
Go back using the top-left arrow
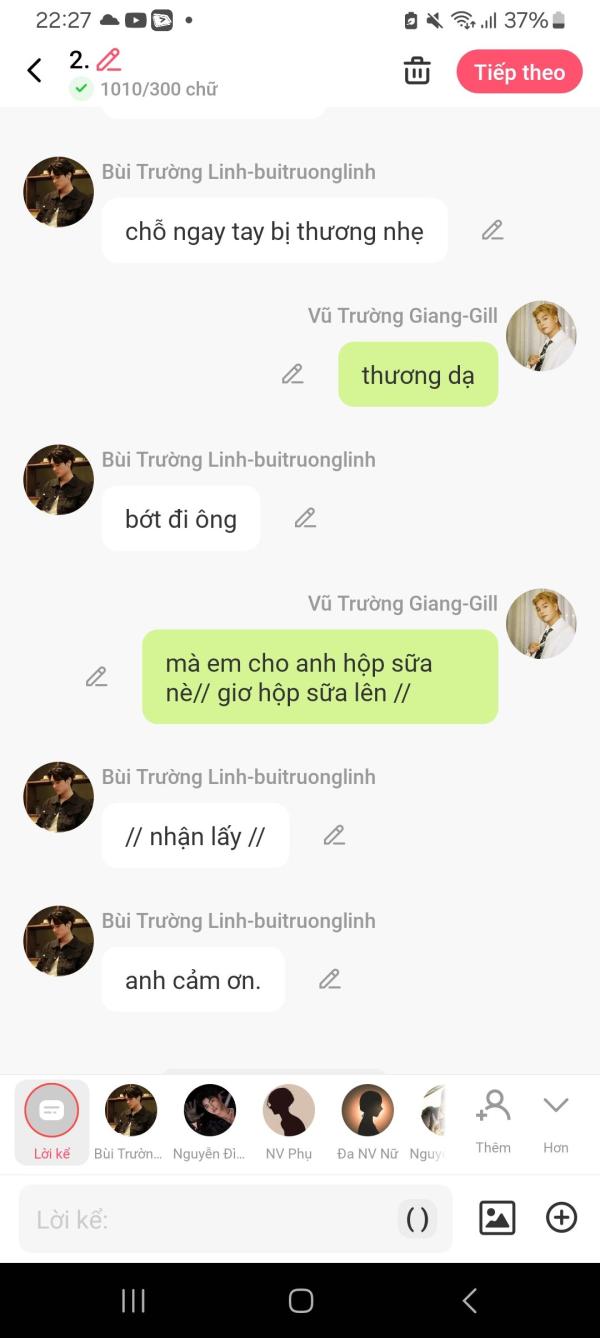[x=34, y=70]
